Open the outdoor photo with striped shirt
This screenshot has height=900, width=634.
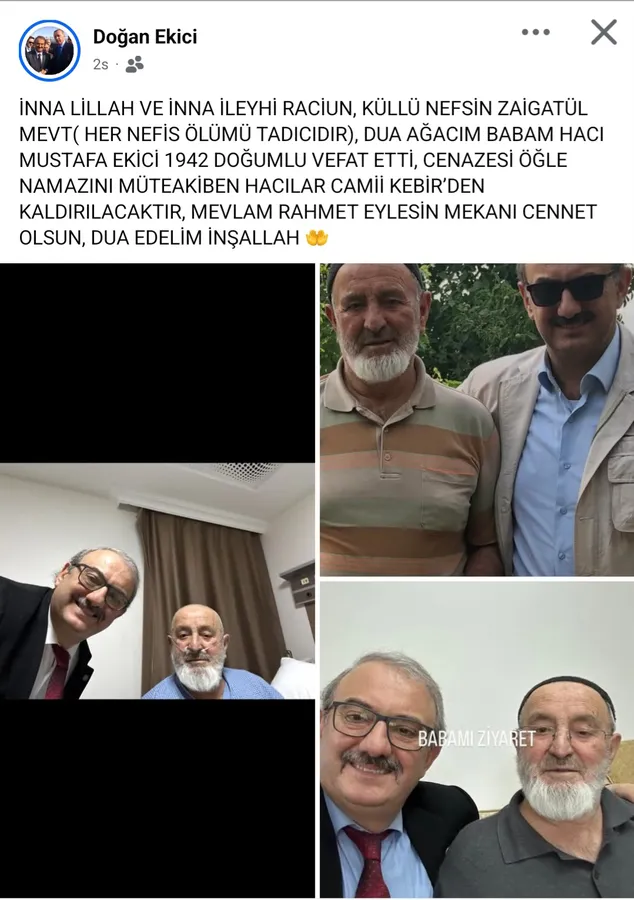tap(476, 419)
